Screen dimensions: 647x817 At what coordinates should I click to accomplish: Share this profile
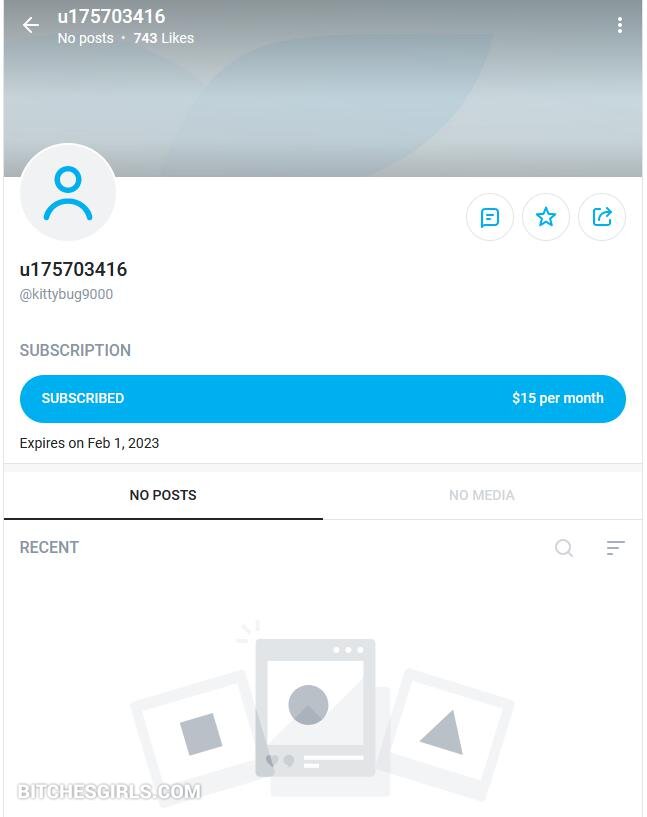(602, 217)
